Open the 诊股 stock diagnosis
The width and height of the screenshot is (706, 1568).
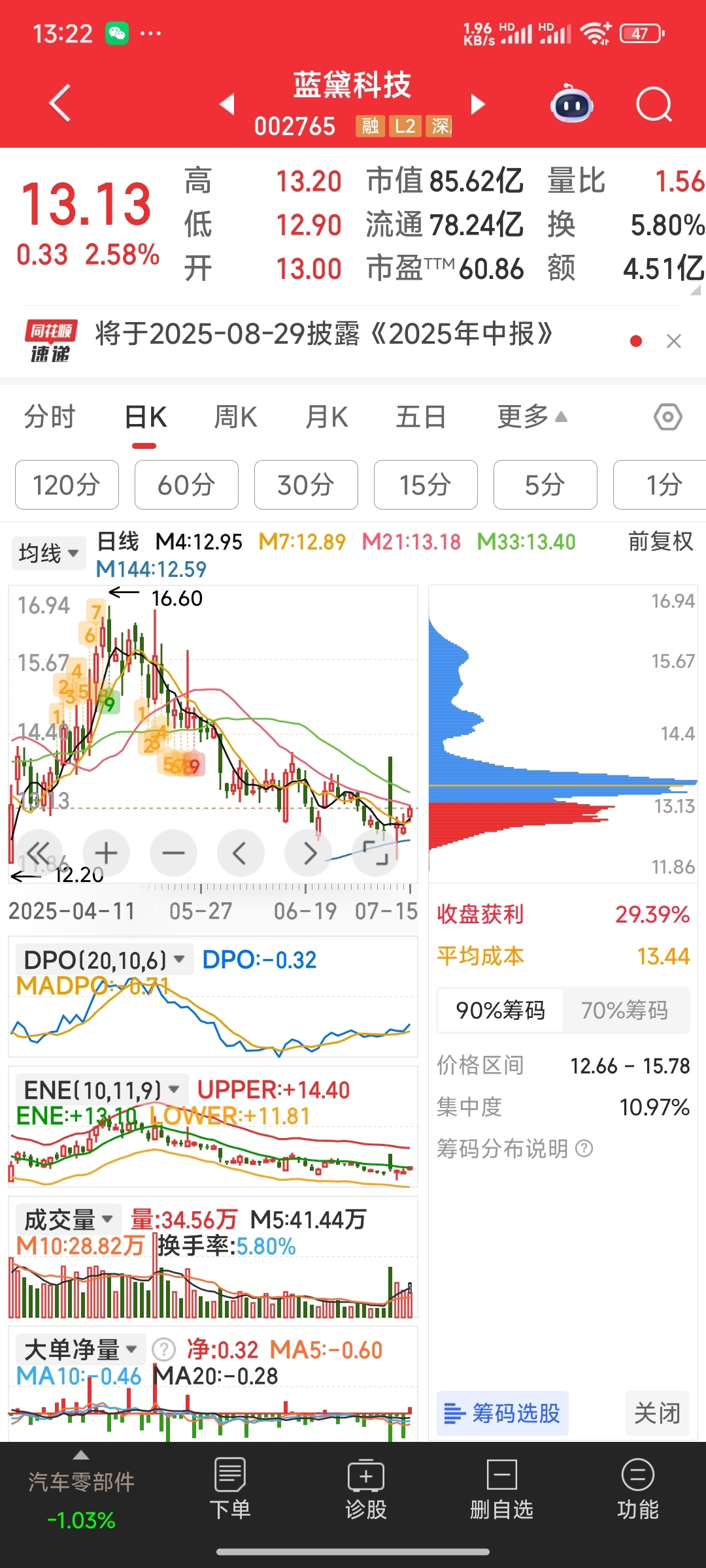point(366,1490)
